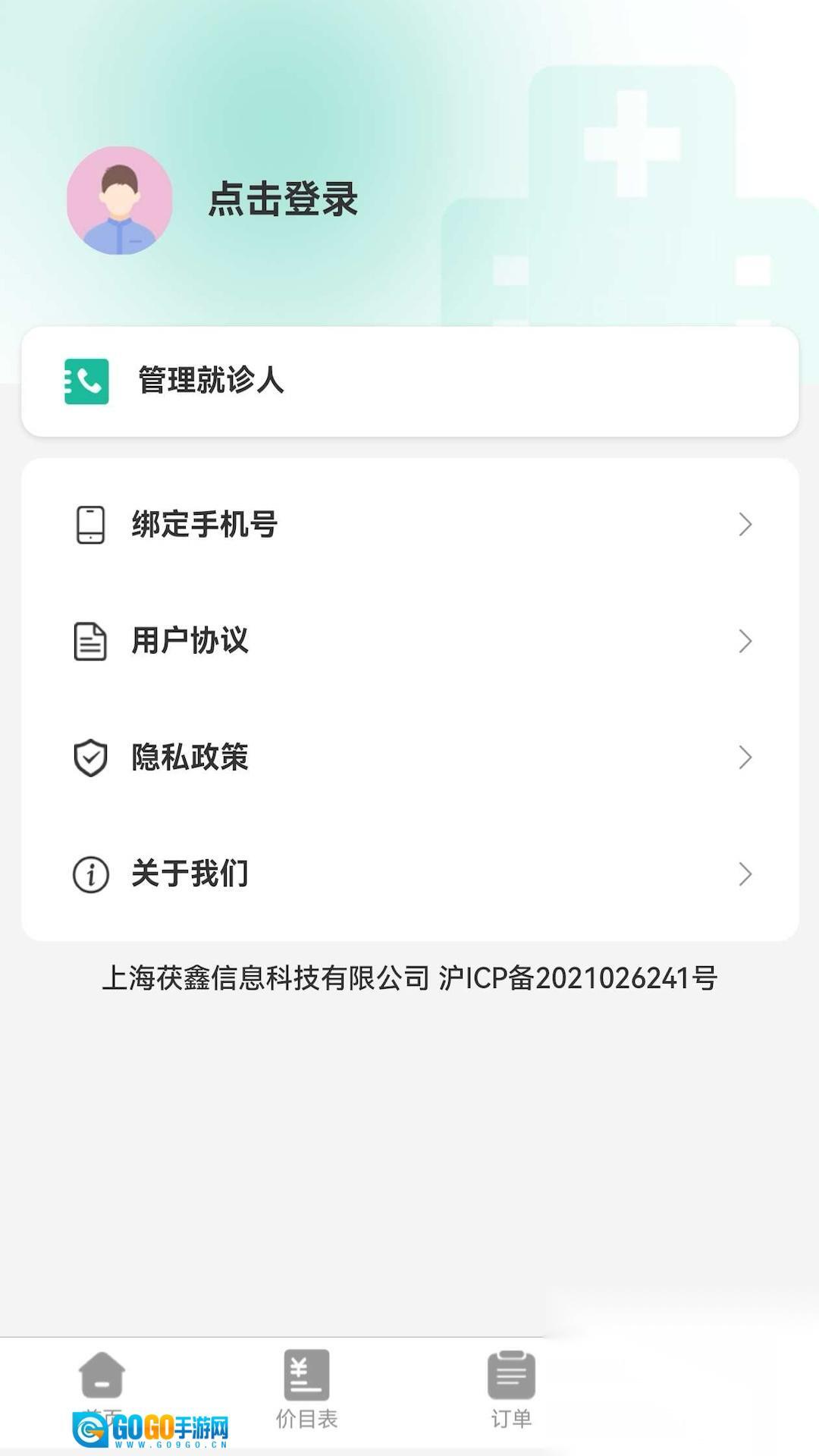819x1456 pixels.
Task: Open 用户协议 via its right arrow
Action: tap(744, 642)
